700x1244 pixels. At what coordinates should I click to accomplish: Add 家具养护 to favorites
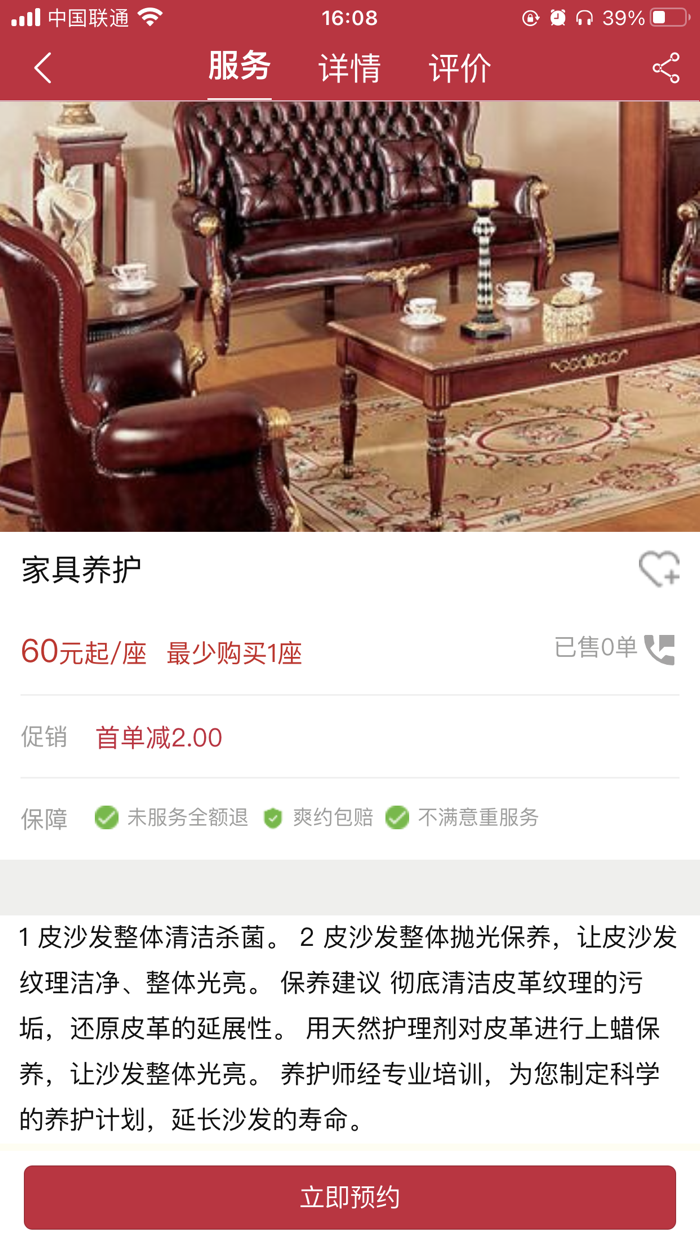[658, 570]
